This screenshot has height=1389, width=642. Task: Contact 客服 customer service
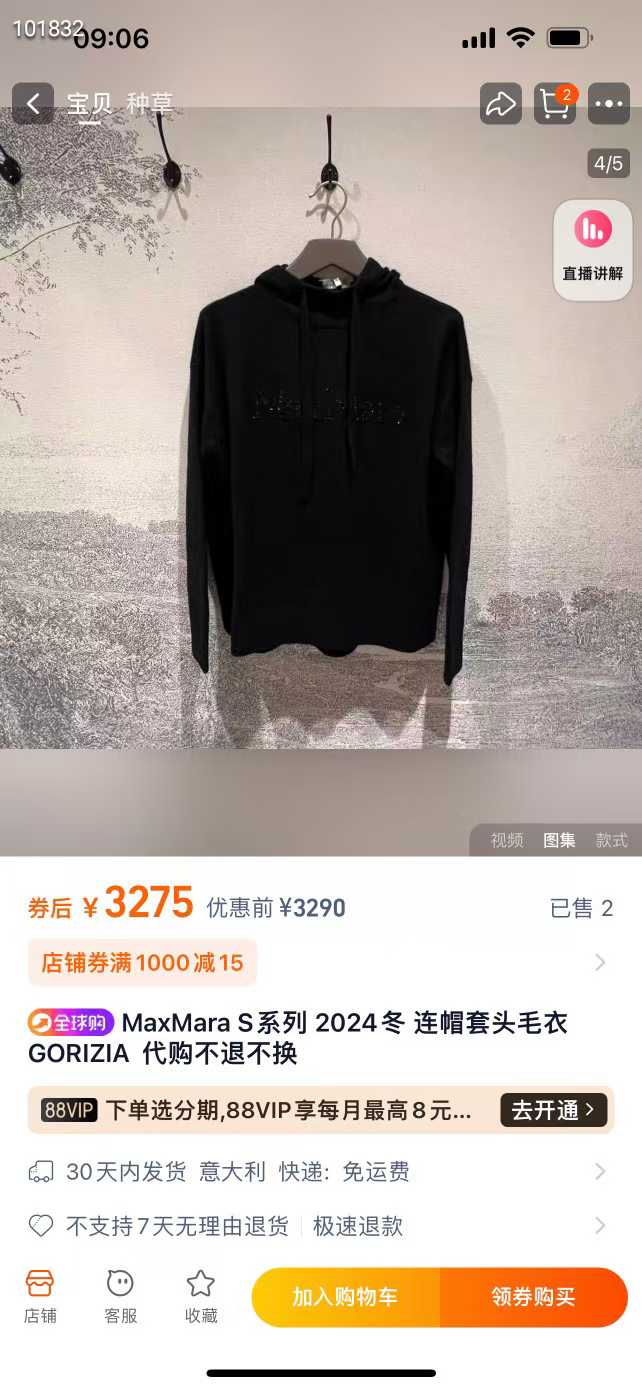120,1297
